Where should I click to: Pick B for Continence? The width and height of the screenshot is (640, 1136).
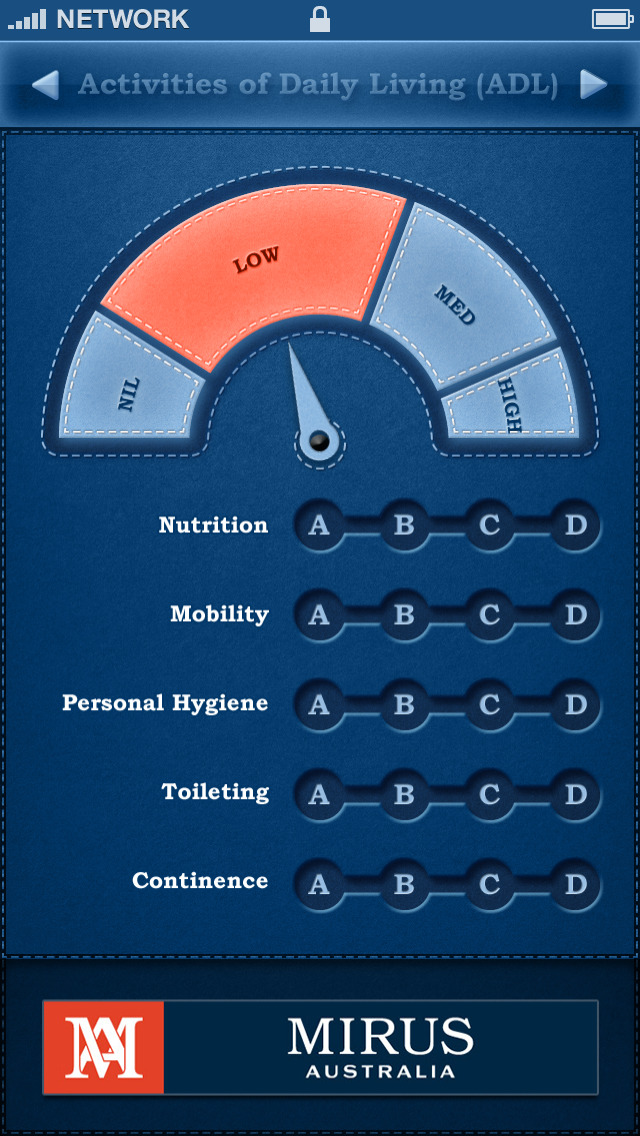point(404,884)
